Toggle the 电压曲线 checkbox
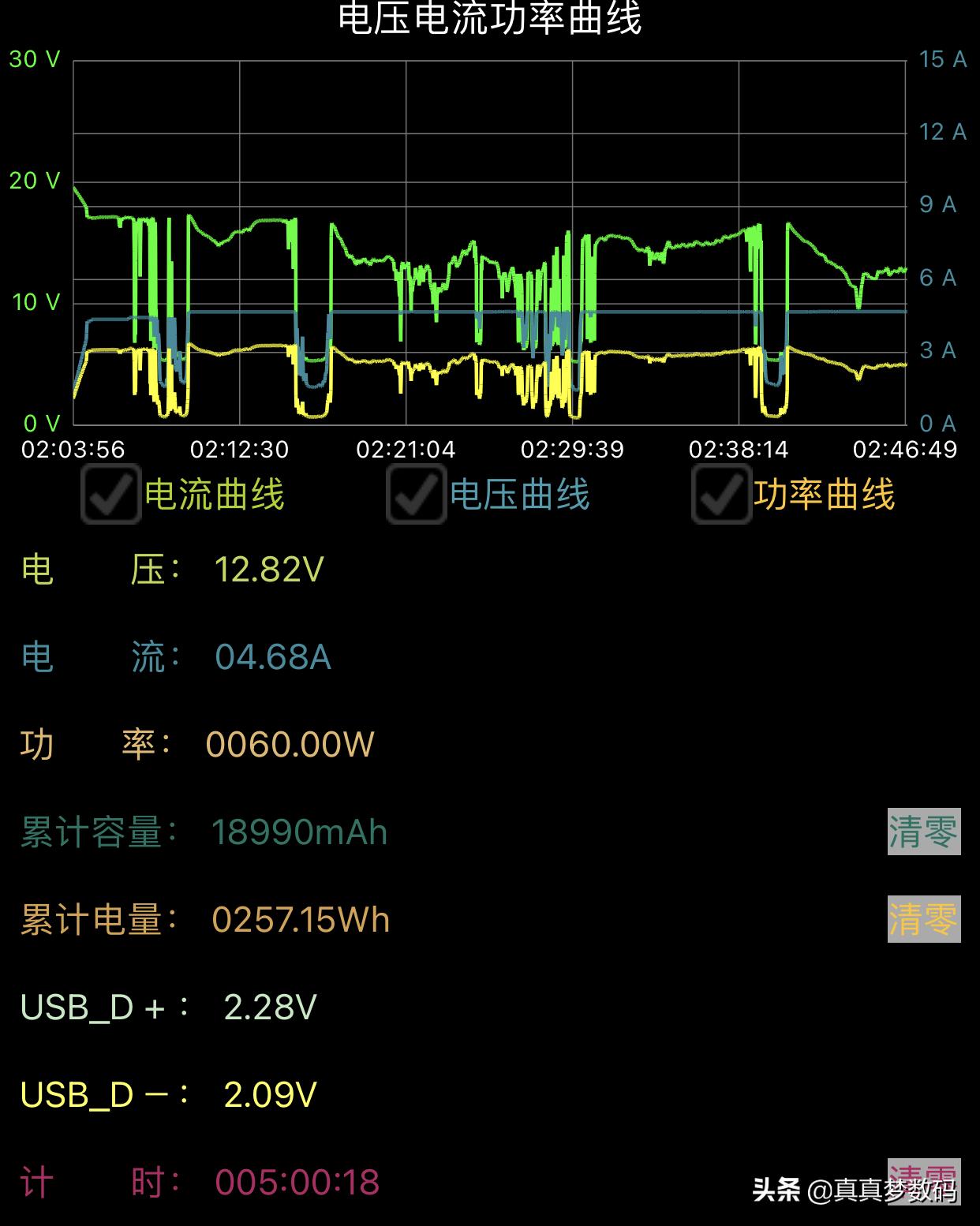 [x=416, y=495]
